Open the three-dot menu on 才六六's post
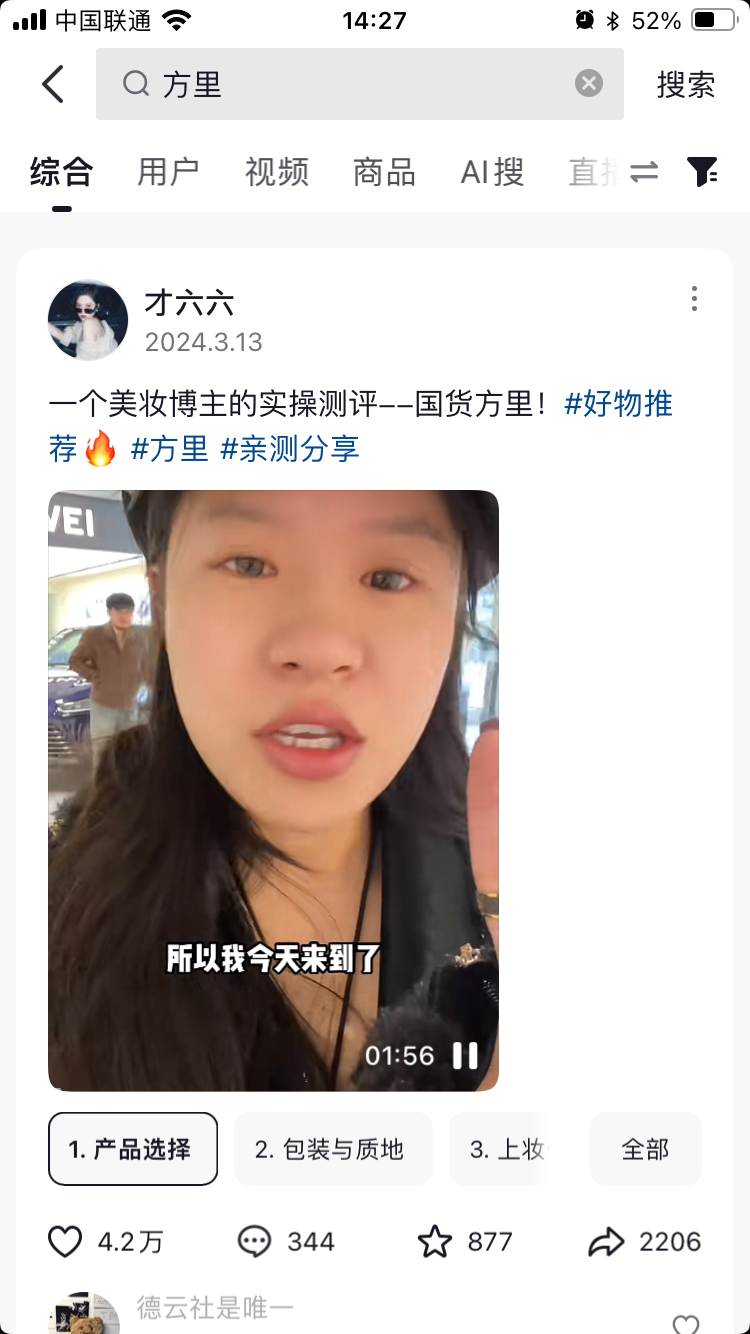 click(694, 299)
